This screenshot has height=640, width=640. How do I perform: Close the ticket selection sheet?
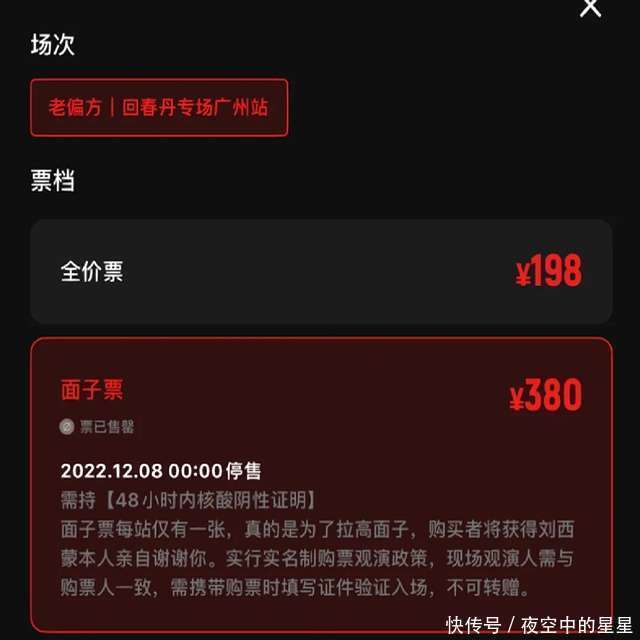[591, 7]
